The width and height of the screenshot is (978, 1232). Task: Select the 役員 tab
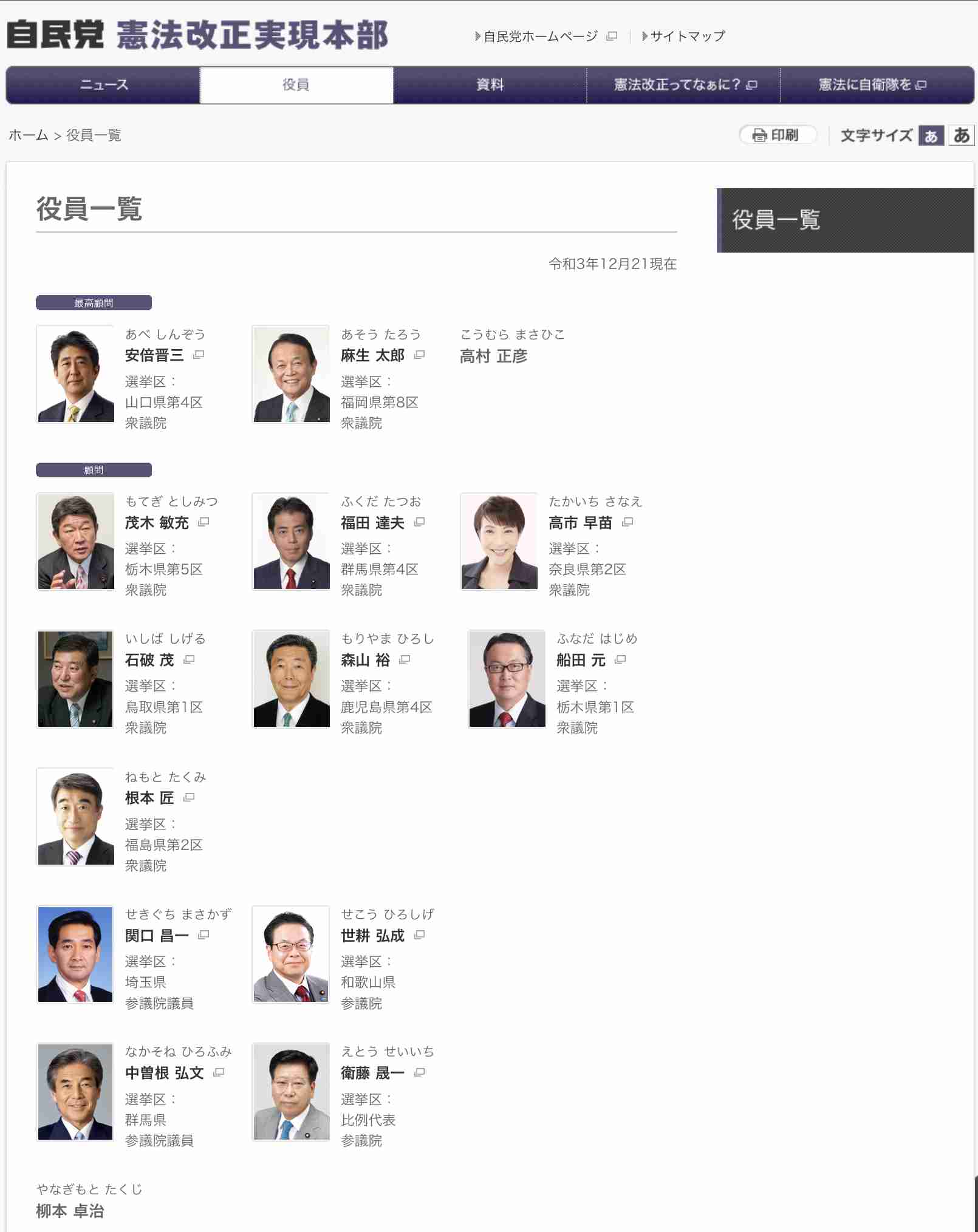[296, 85]
